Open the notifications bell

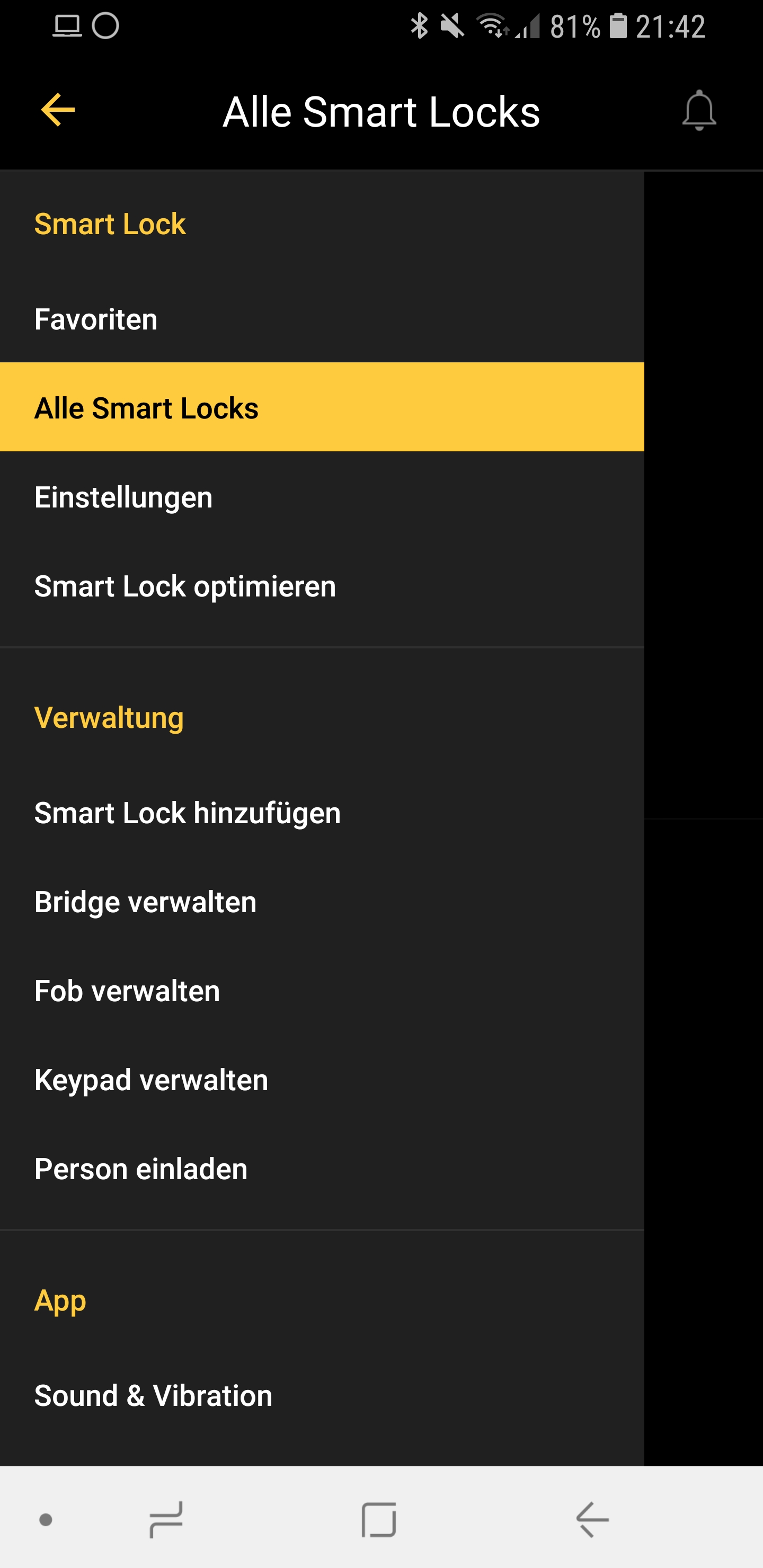[698, 111]
